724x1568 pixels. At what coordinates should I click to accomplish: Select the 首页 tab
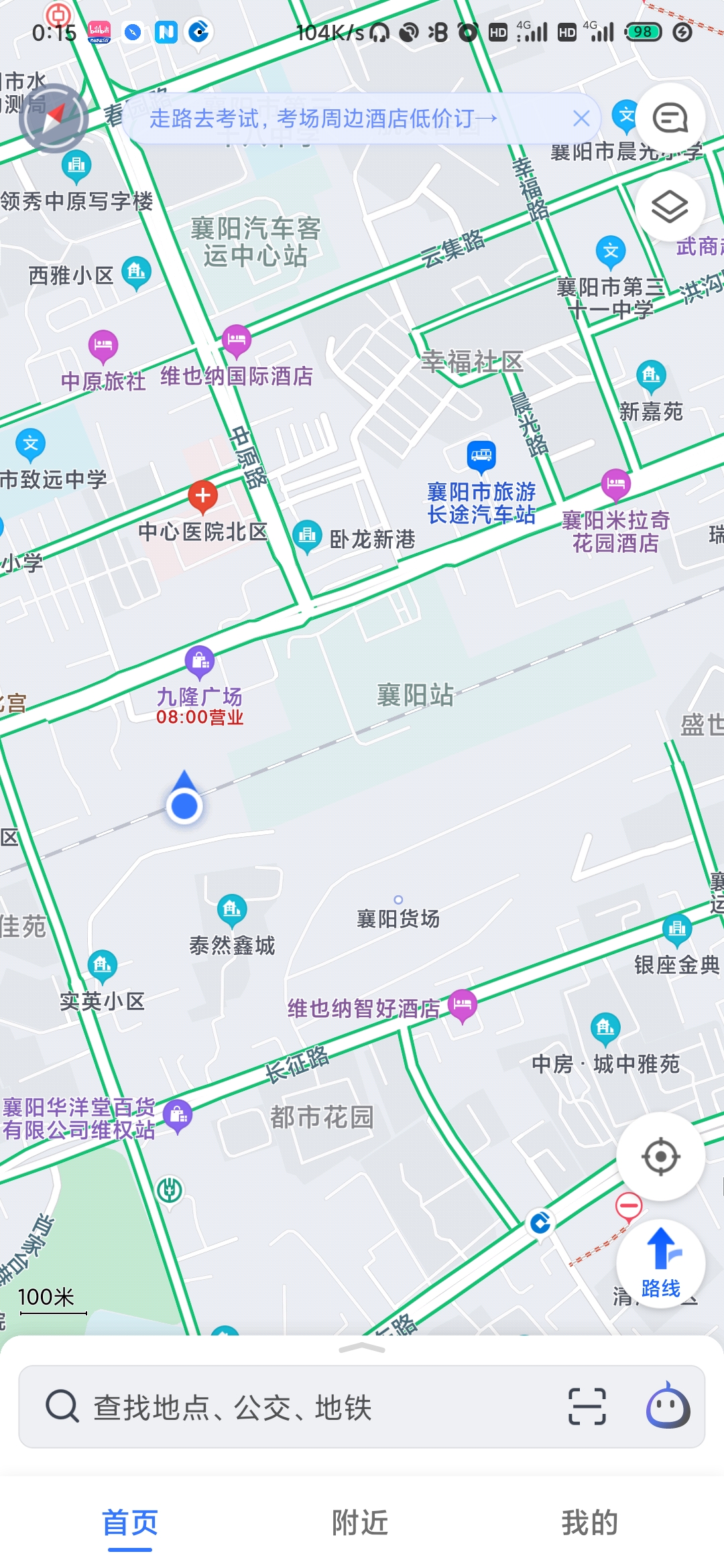tap(130, 1522)
